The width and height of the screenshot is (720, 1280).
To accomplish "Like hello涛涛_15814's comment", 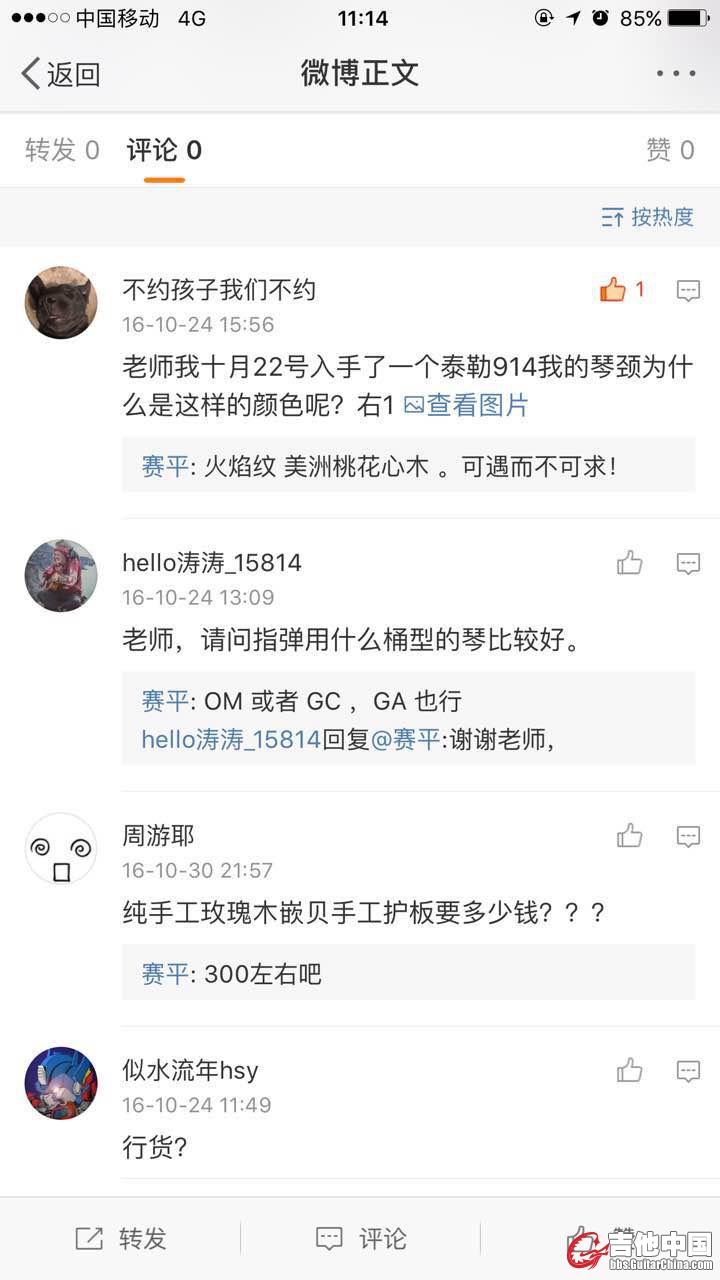I will click(629, 563).
